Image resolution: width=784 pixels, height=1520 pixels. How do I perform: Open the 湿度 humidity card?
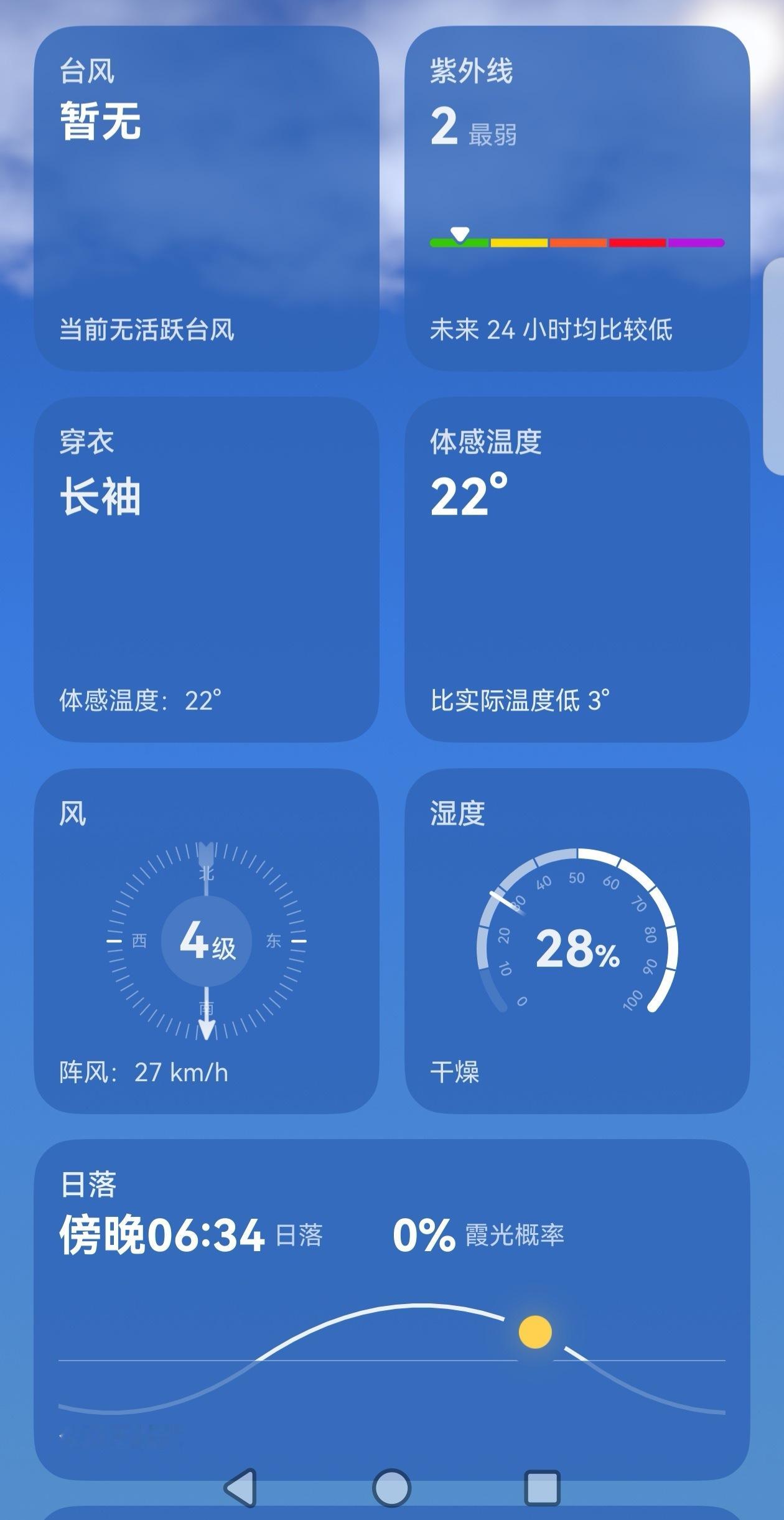(x=577, y=941)
